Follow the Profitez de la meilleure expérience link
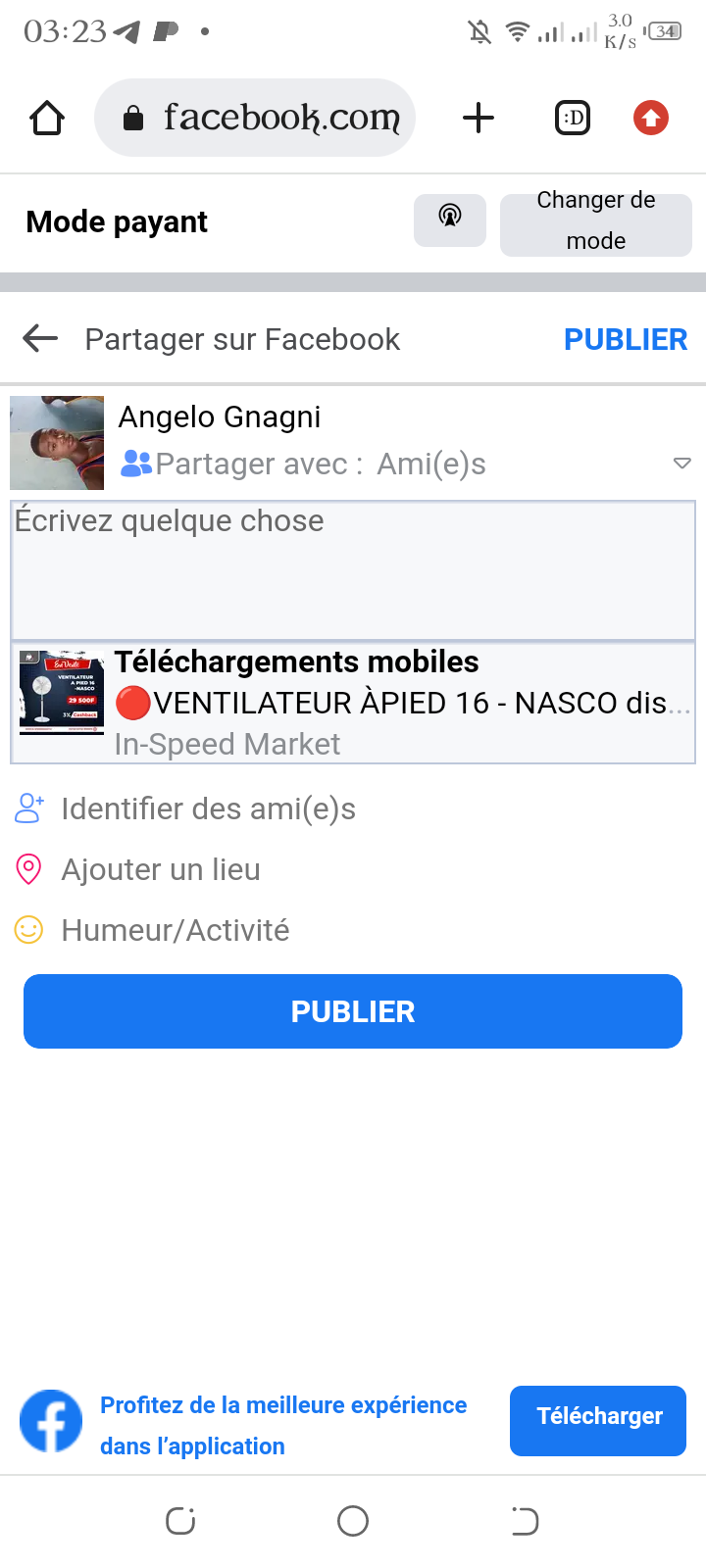 coord(282,1425)
